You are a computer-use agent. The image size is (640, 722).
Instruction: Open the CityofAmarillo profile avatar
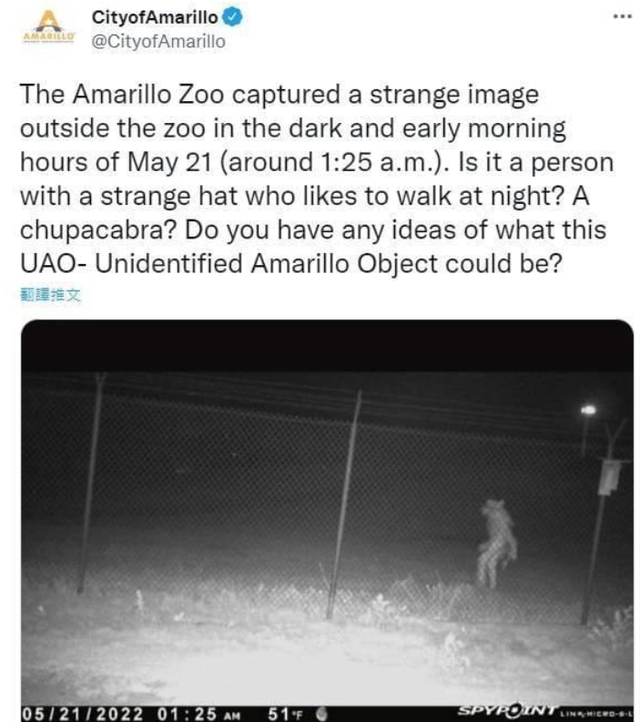(x=45, y=29)
